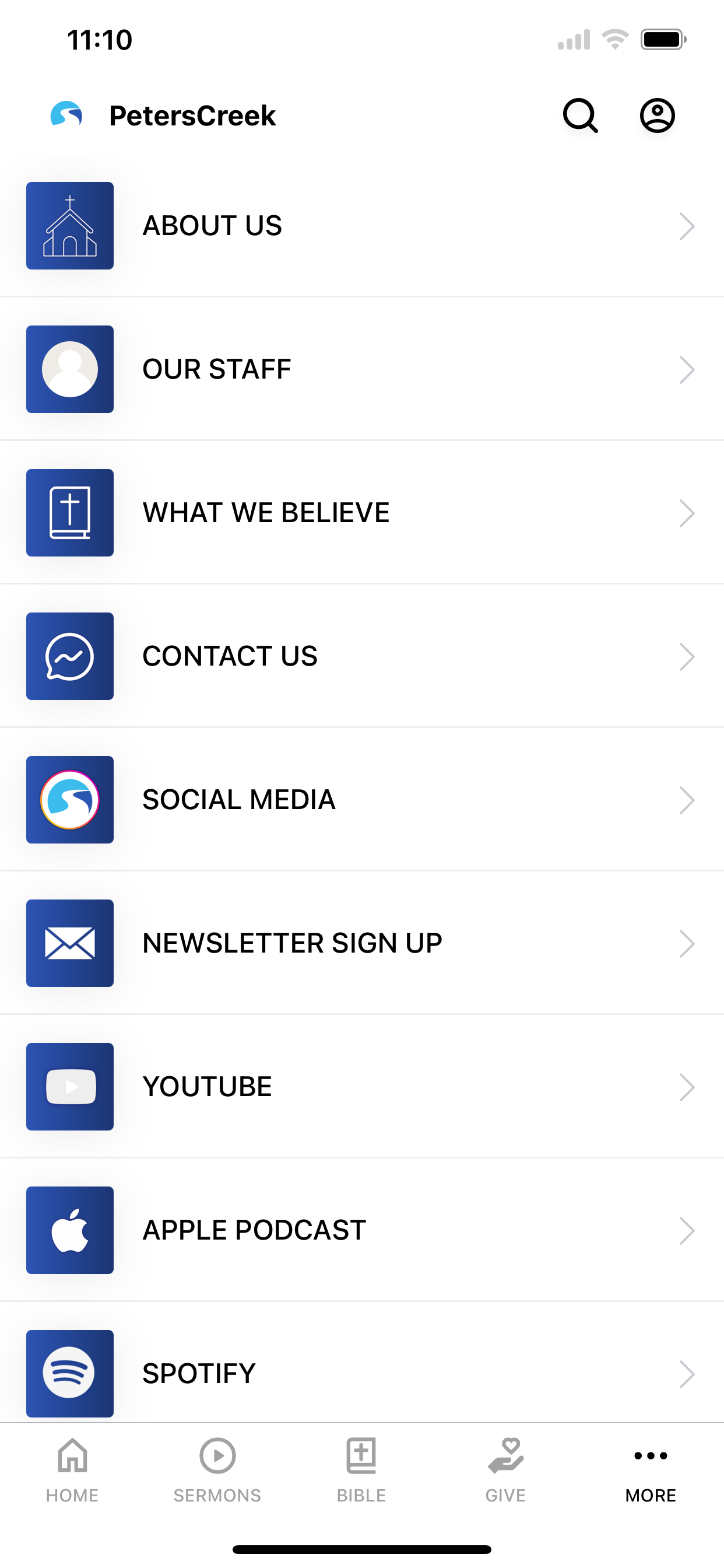Screen dimensions: 724x1568
Task: Switch to the Sermons tab
Action: (x=217, y=1470)
